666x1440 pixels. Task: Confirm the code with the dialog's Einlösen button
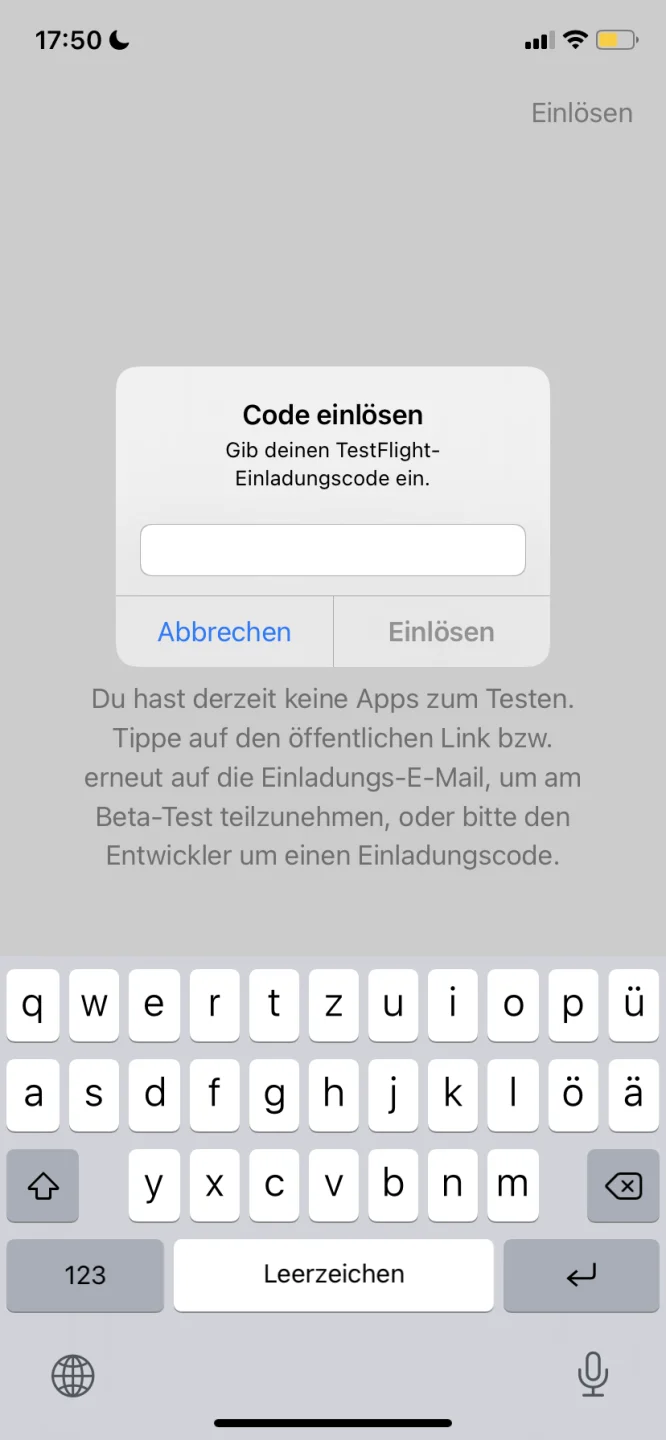tap(441, 632)
